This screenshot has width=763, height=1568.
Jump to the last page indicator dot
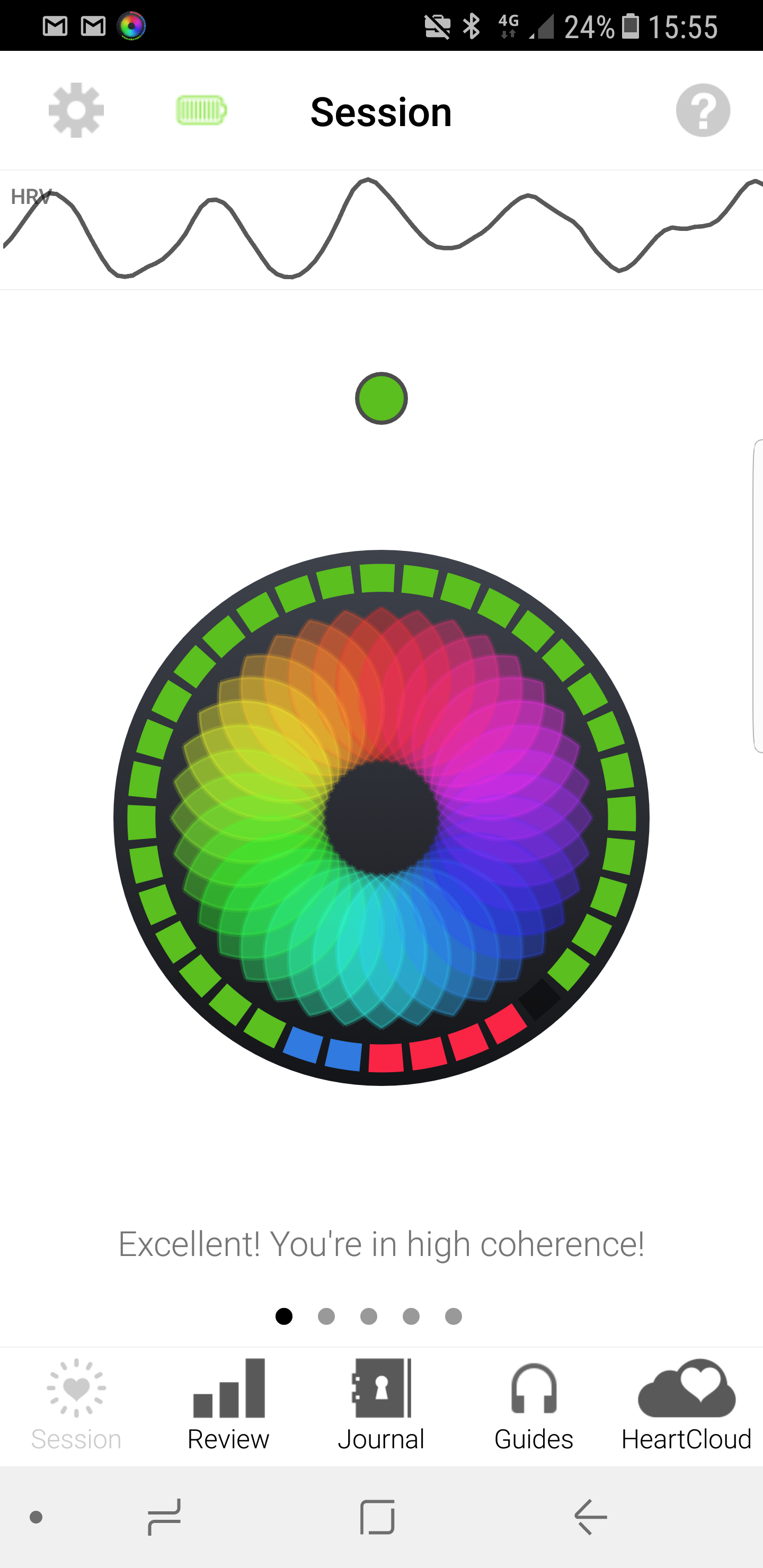click(x=453, y=1316)
